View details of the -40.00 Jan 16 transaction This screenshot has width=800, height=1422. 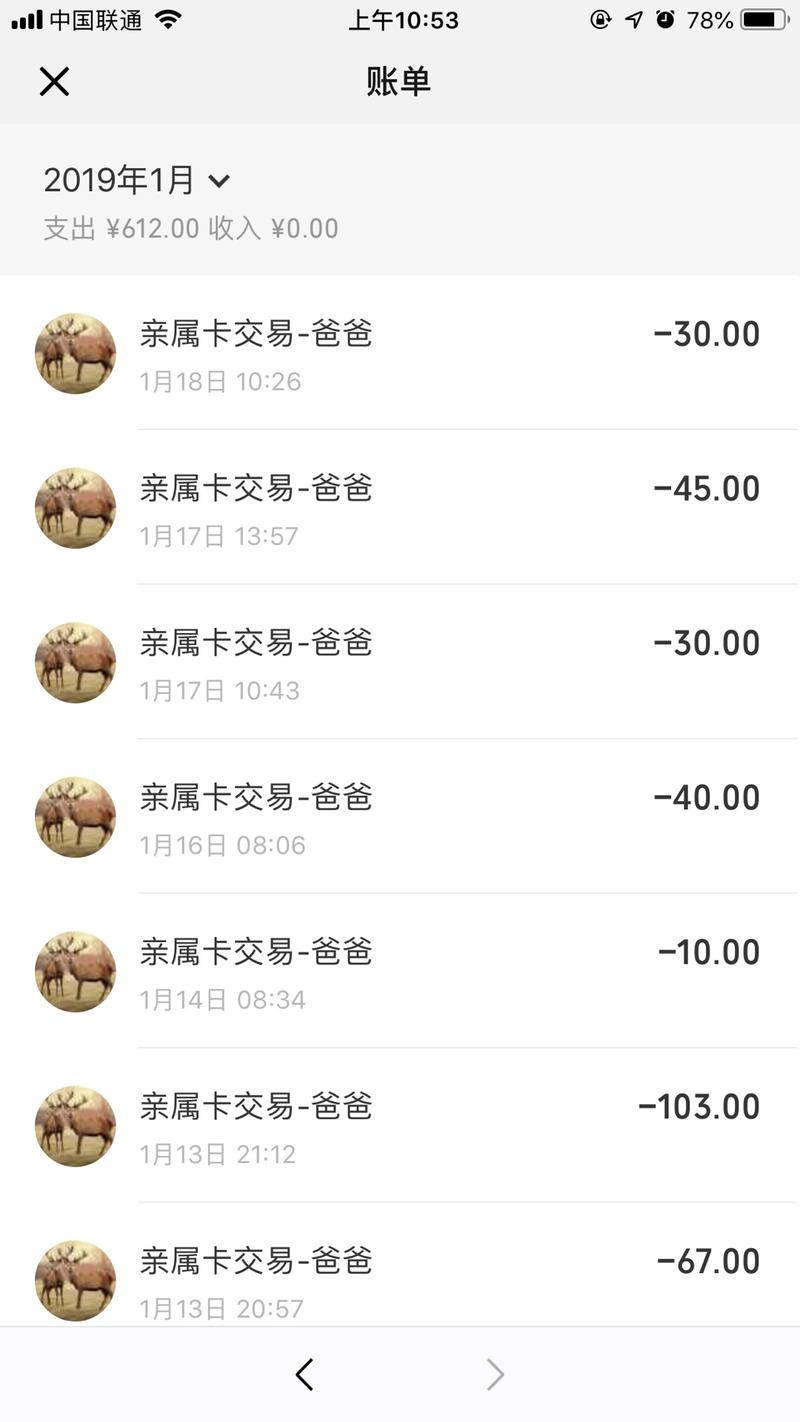400,817
